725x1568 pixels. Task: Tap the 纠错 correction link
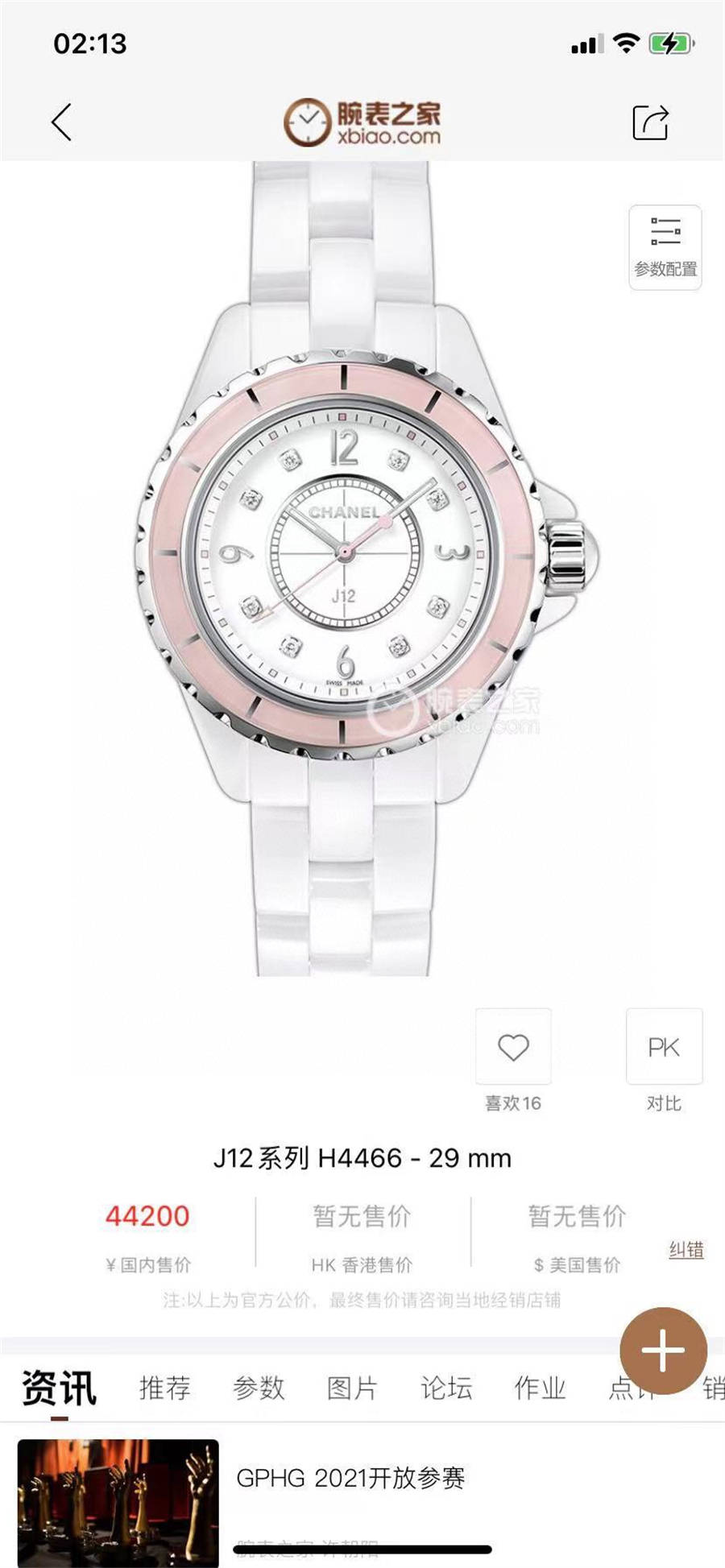[686, 1250]
